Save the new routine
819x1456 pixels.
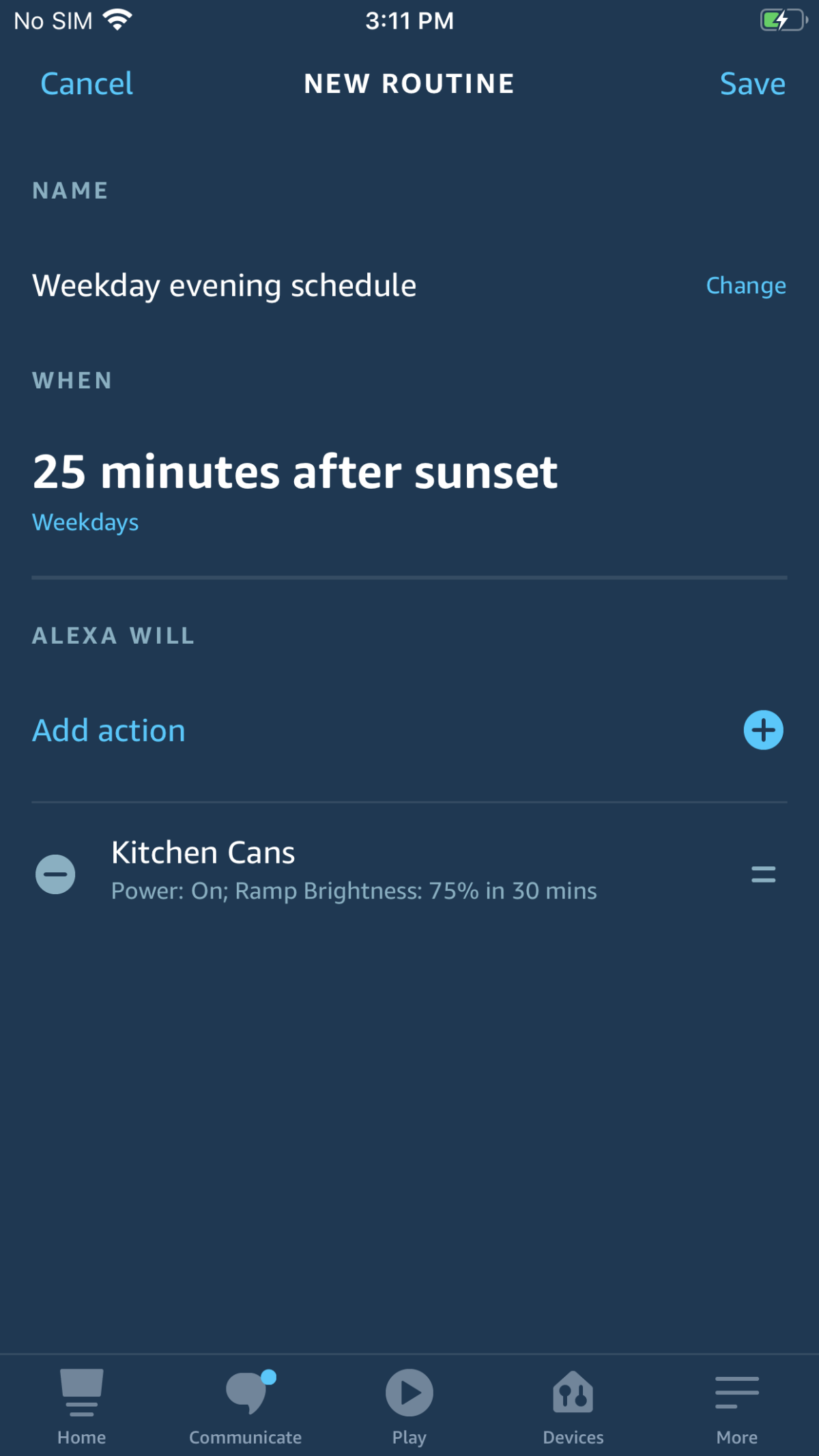[x=752, y=84]
